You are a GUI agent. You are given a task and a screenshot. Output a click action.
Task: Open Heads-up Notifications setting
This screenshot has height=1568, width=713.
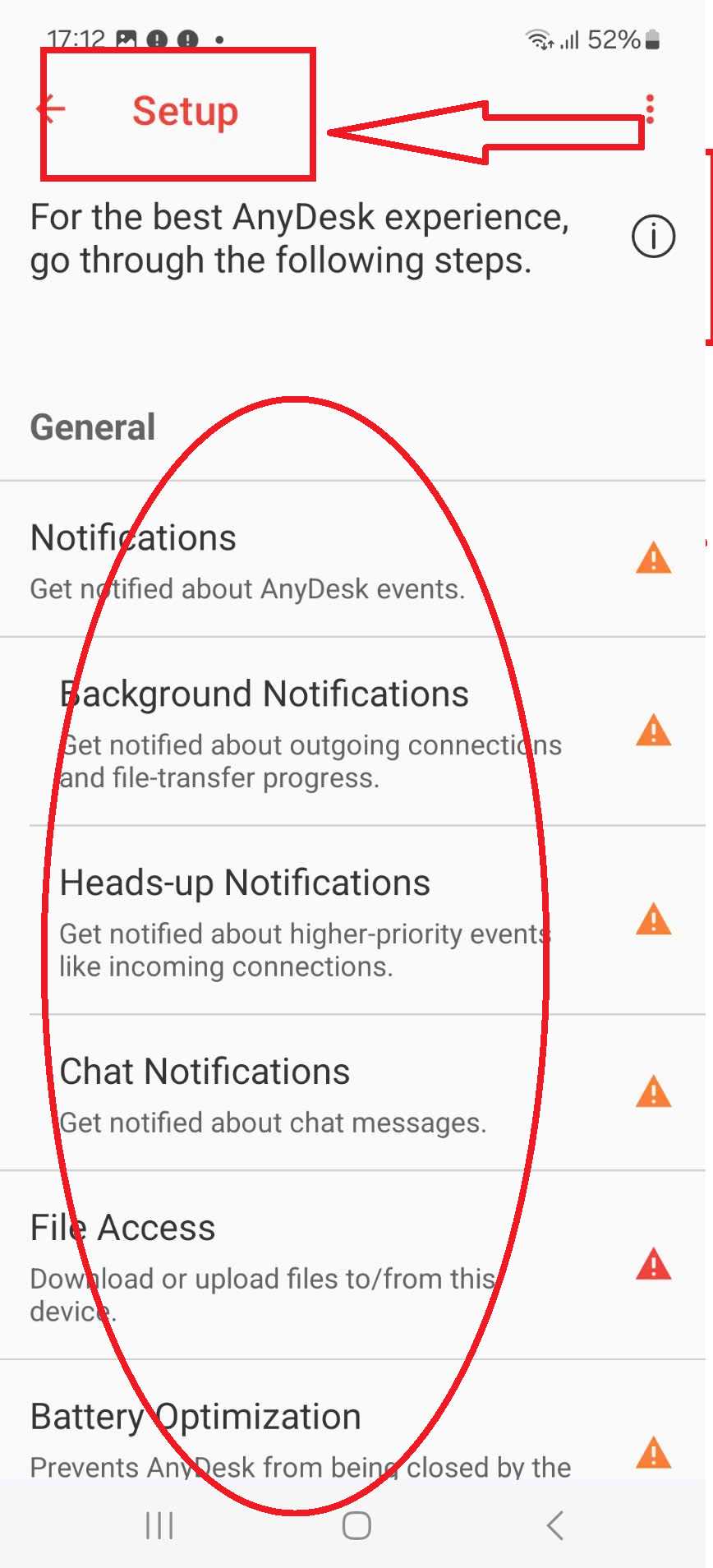329,921
